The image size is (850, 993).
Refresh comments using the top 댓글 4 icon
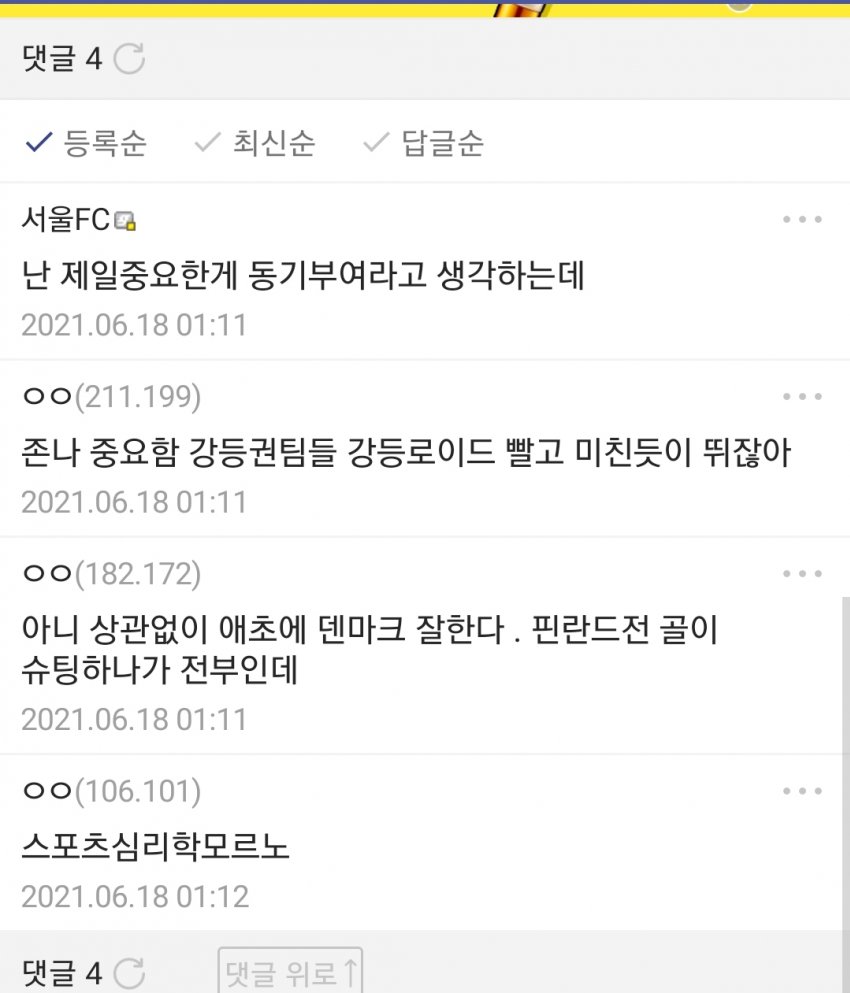click(x=129, y=59)
